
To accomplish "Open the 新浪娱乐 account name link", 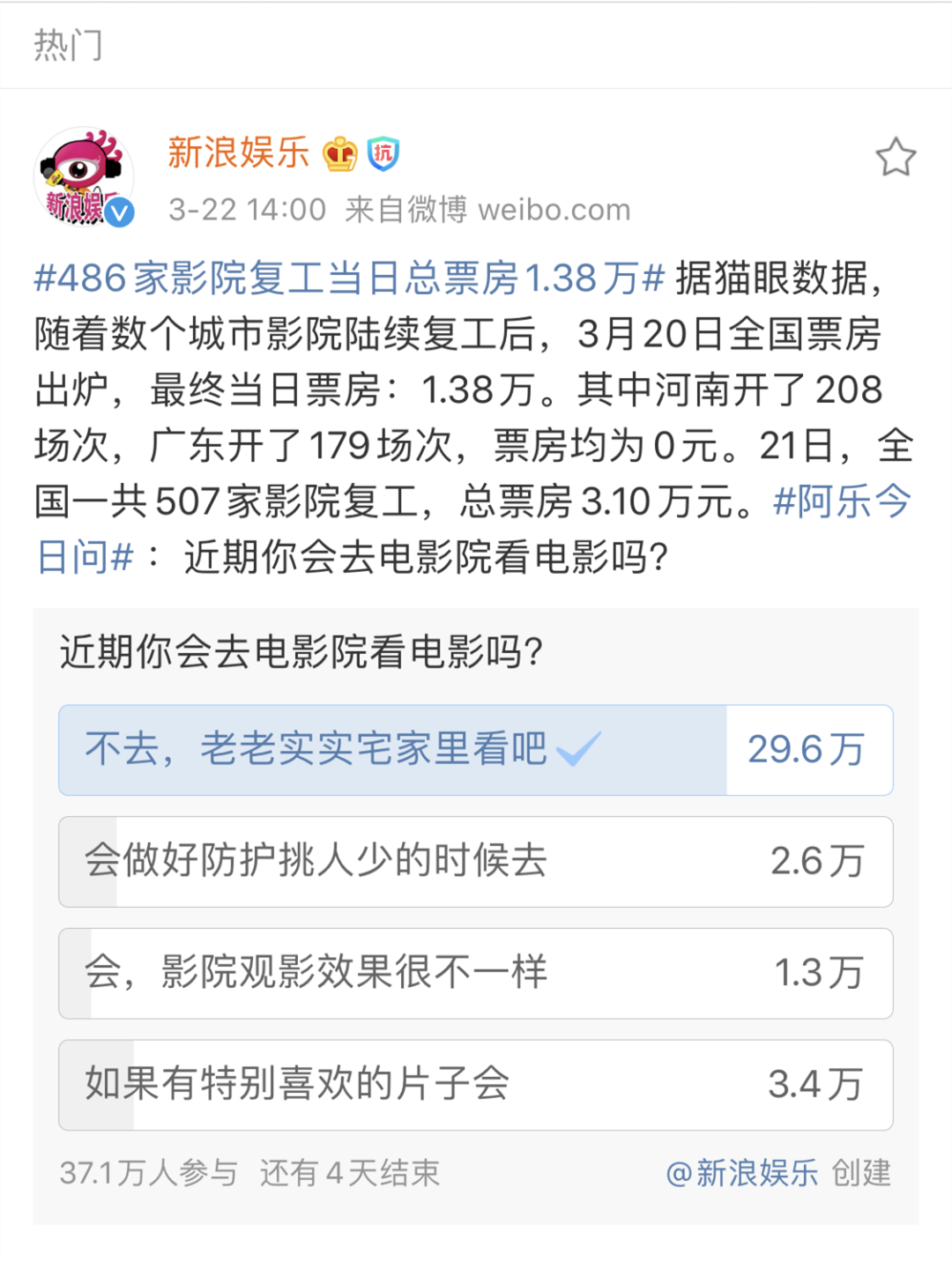I will [238, 152].
